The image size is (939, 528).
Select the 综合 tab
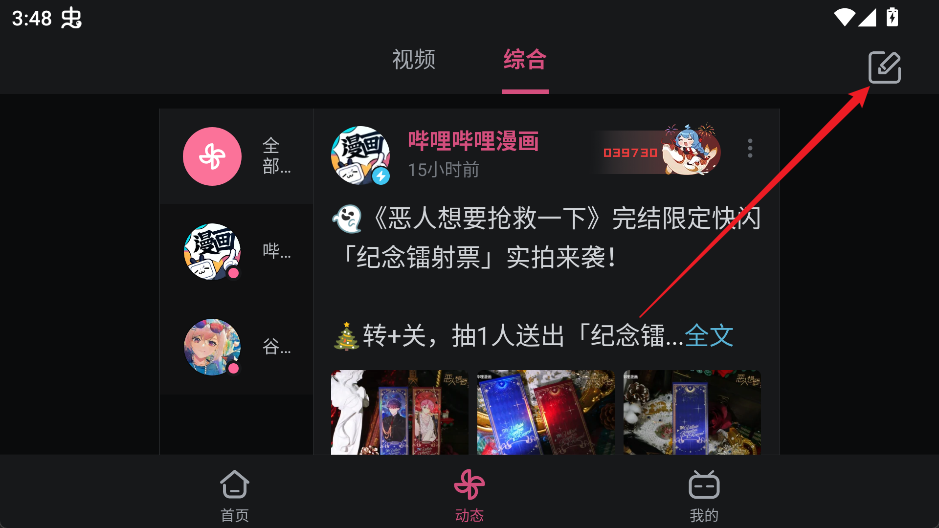click(x=525, y=59)
